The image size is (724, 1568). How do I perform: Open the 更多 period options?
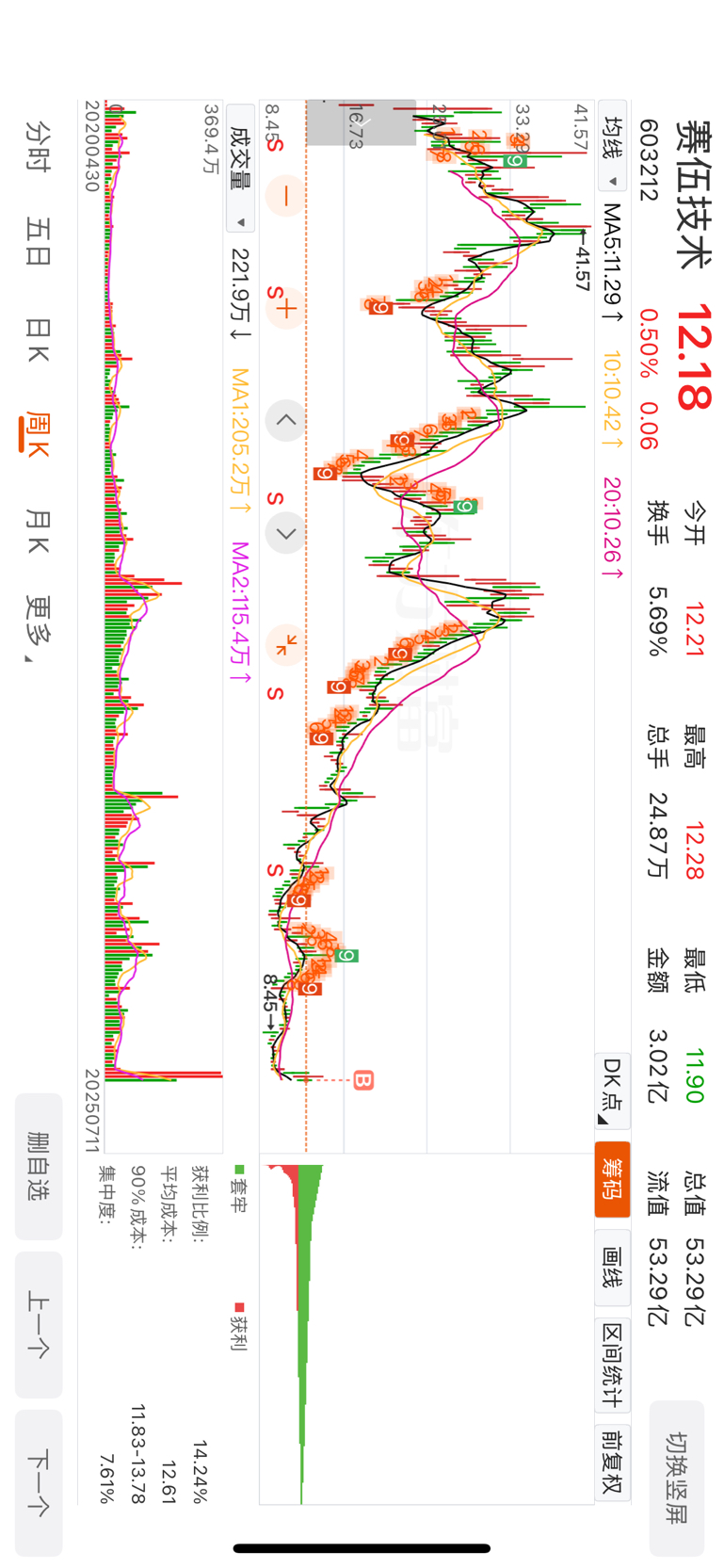click(x=38, y=629)
